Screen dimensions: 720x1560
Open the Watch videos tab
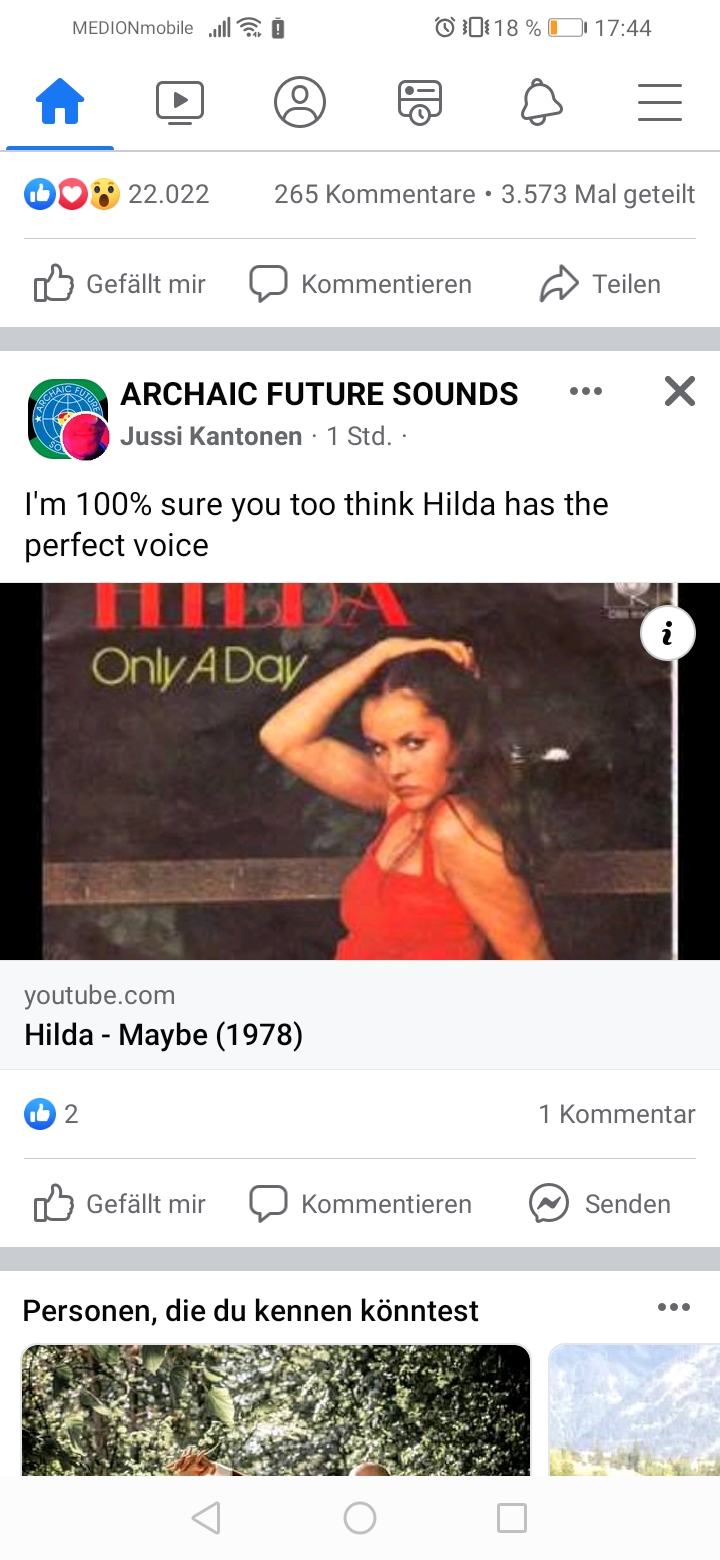pyautogui.click(x=180, y=102)
